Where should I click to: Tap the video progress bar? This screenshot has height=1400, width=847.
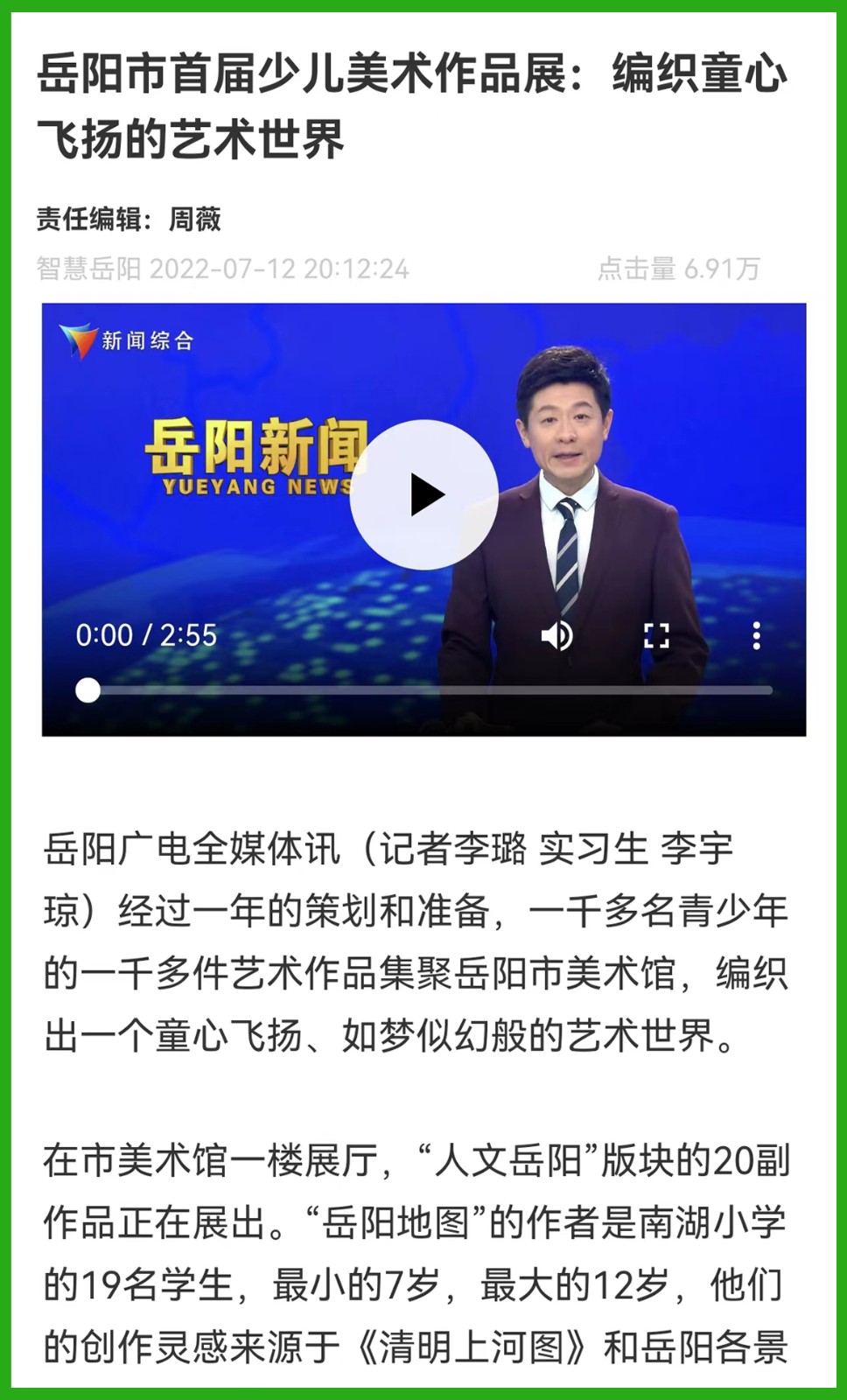point(429,690)
